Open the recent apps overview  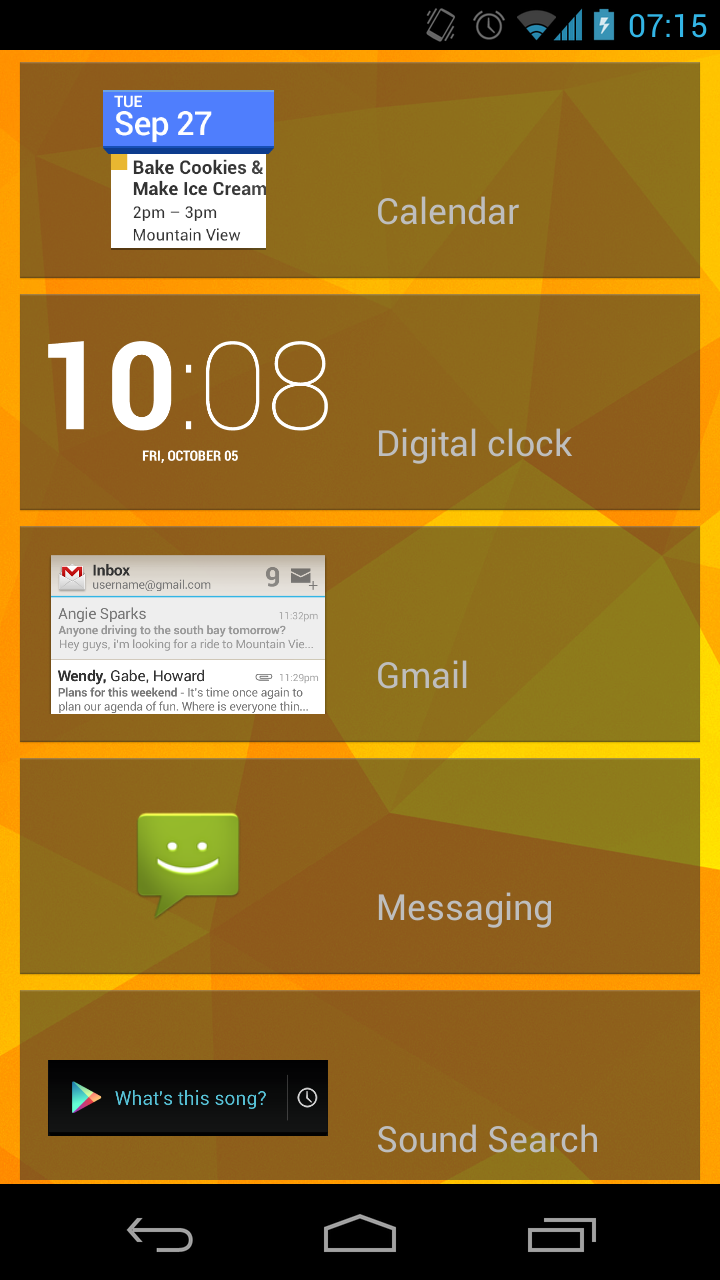[561, 1235]
